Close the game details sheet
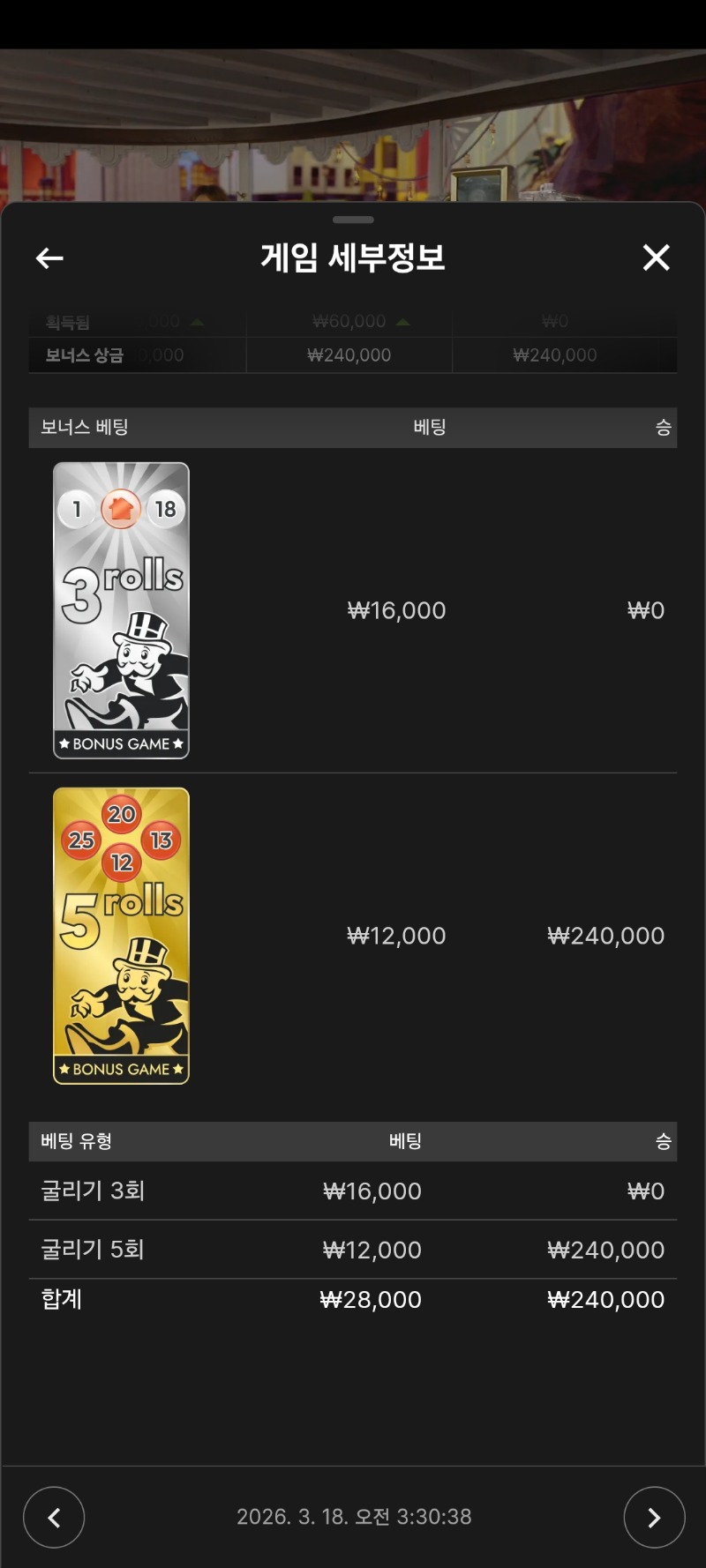The height and width of the screenshot is (1568, 706). pos(656,258)
